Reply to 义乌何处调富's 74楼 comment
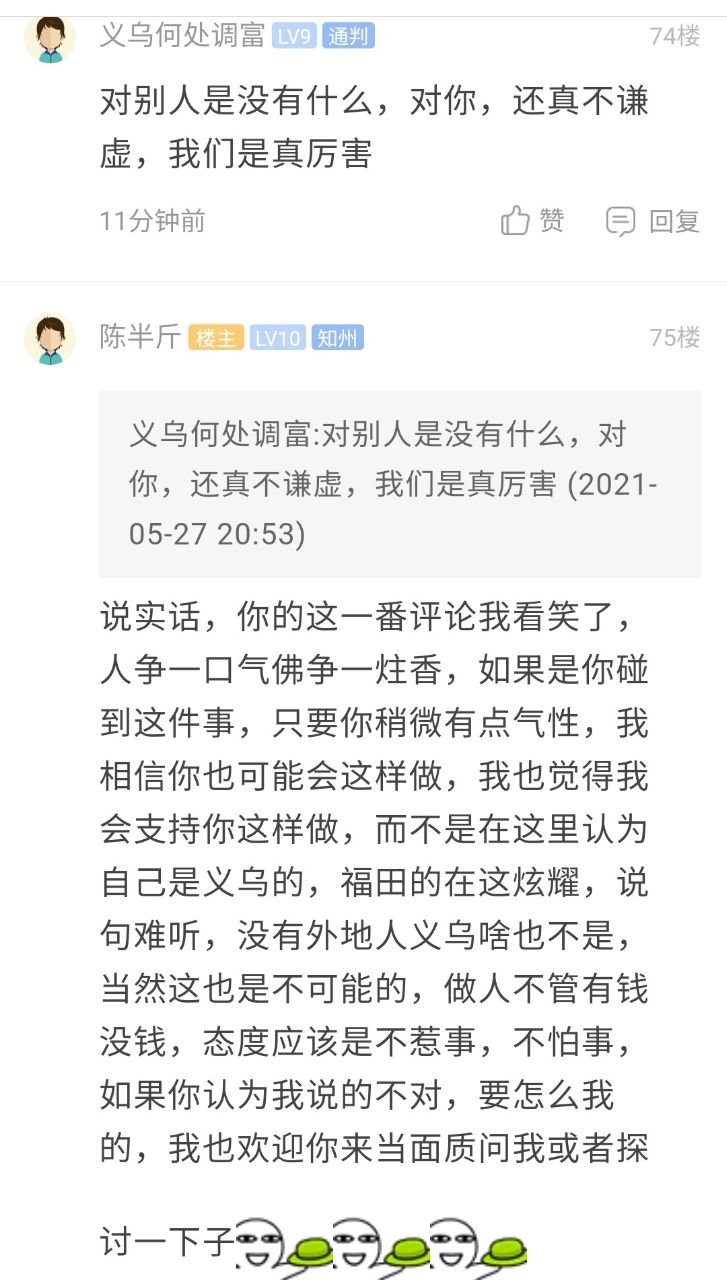Screen dimensions: 727x1280 (x=653, y=221)
